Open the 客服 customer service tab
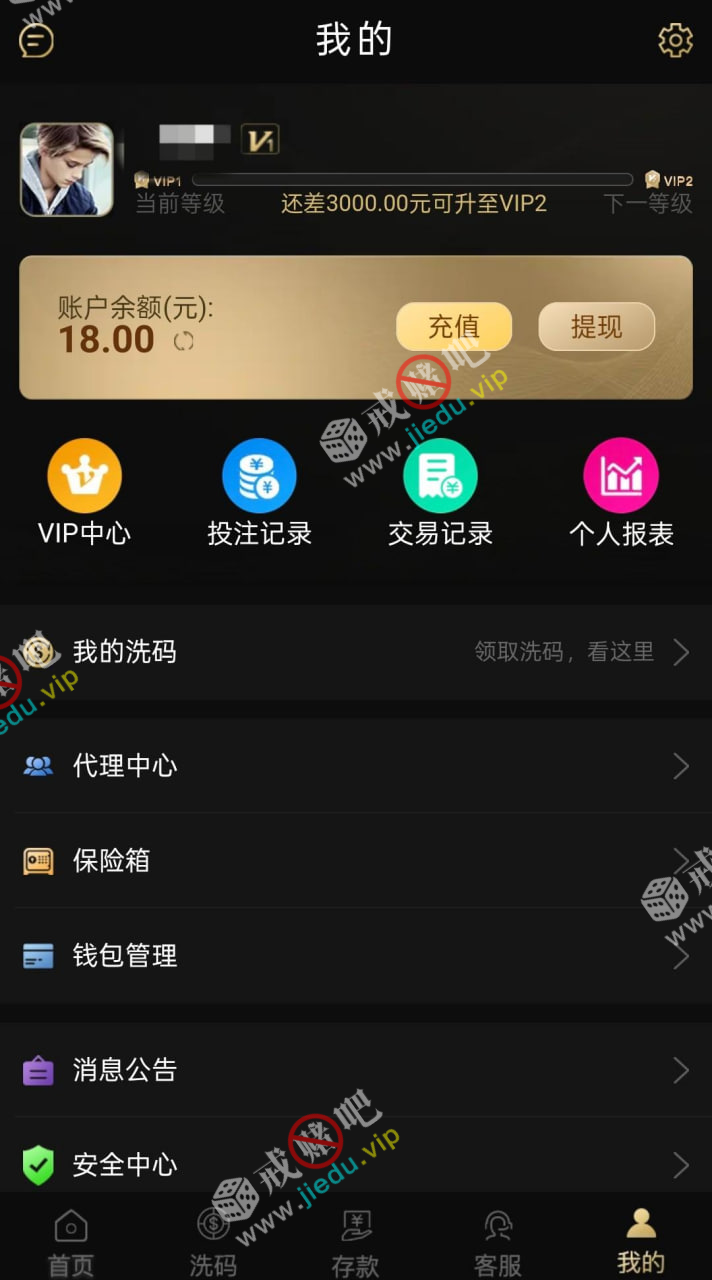Viewport: 712px width, 1280px height. (498, 1241)
